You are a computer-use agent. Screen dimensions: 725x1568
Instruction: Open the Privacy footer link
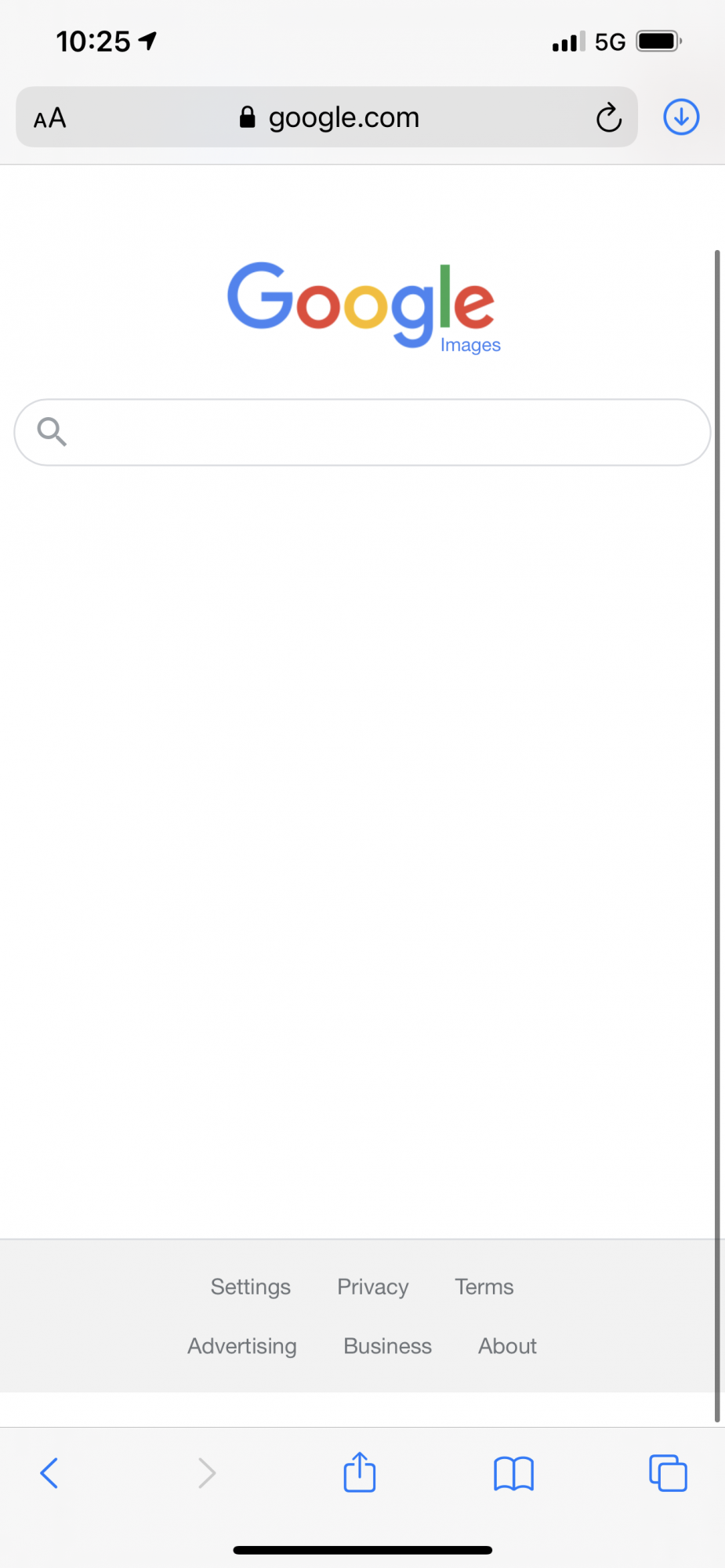click(373, 1287)
